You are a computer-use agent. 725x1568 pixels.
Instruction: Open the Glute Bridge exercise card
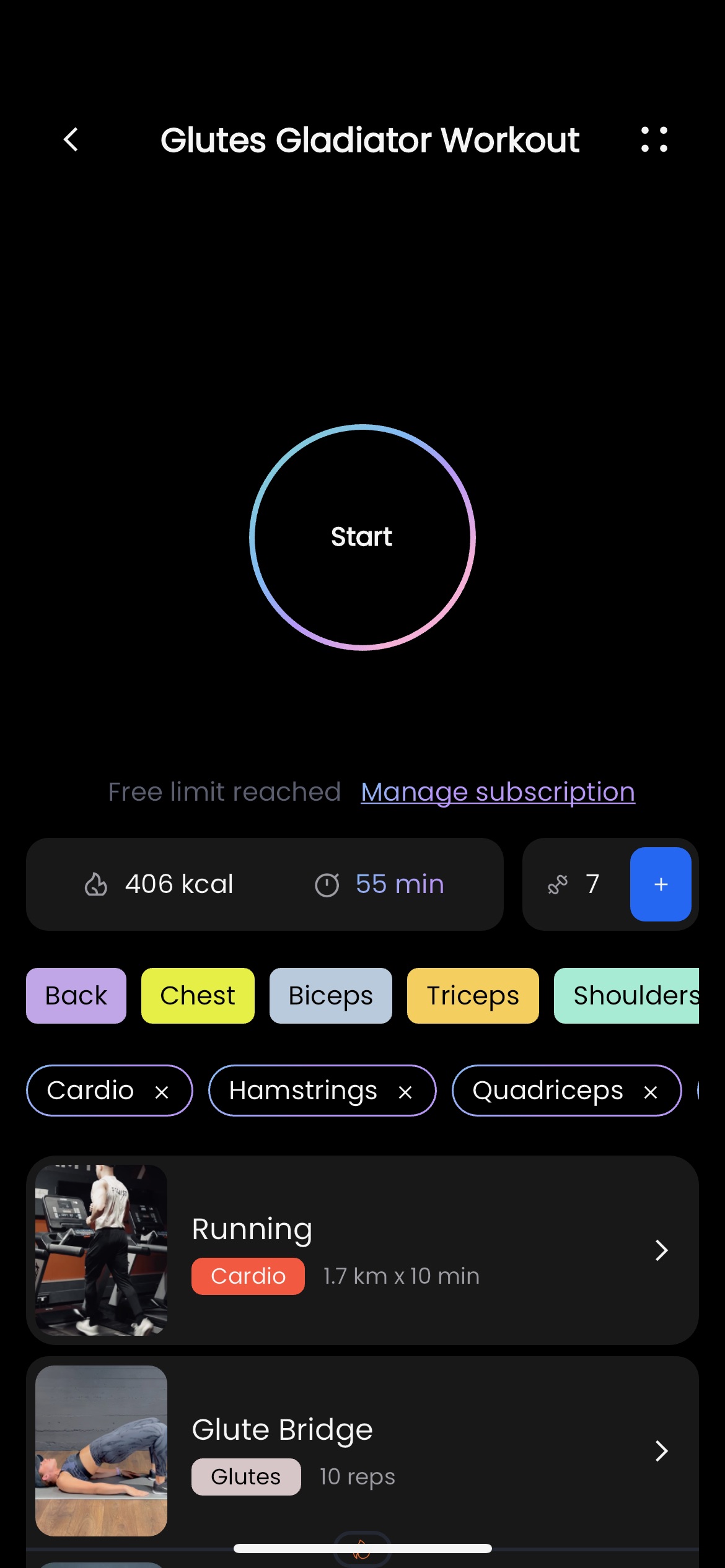pos(362,1451)
